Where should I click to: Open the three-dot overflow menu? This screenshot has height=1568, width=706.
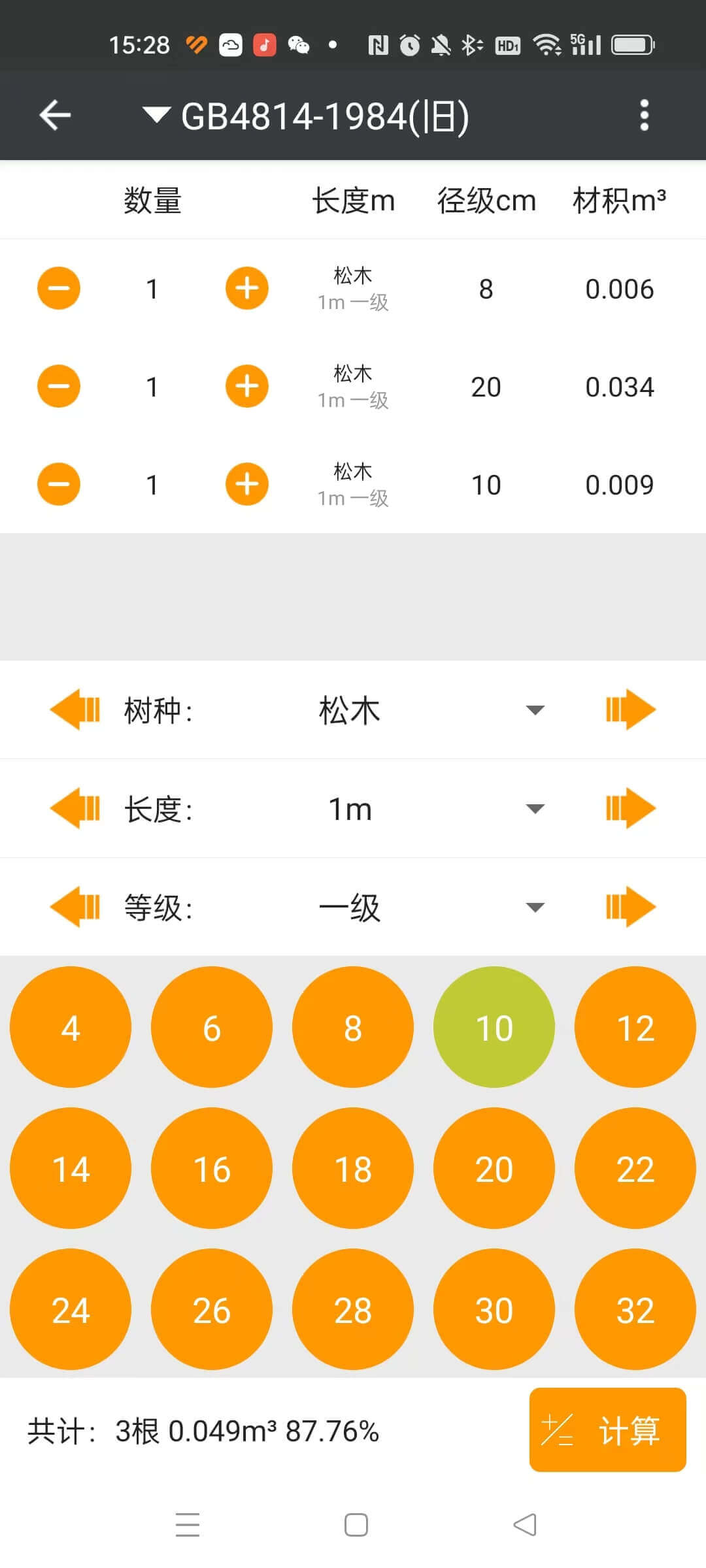click(x=644, y=116)
